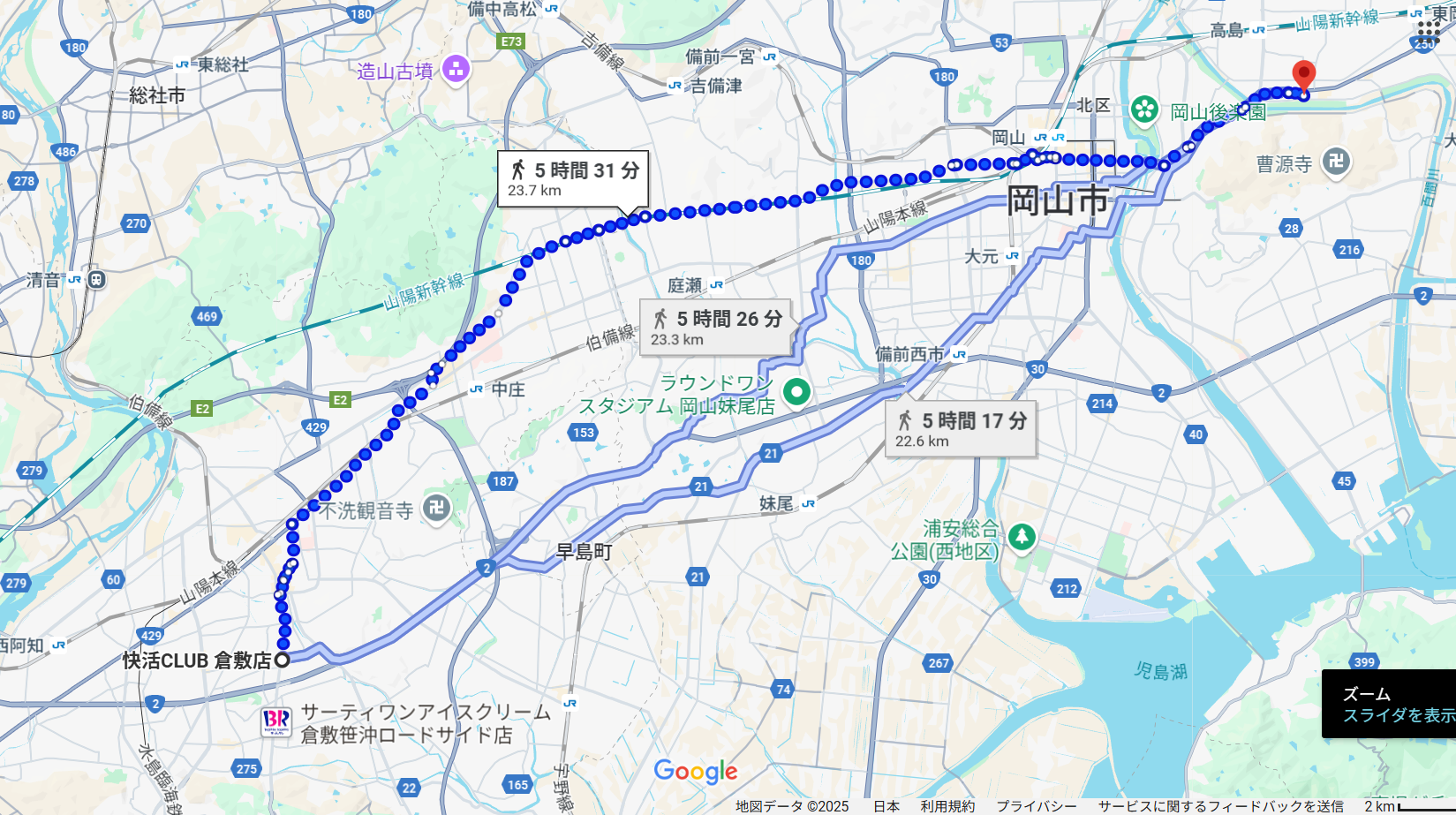Viewport: 1456px width, 815px height.
Task: Select the 5時間 31分 23.7 km walking route
Action: click(x=573, y=178)
